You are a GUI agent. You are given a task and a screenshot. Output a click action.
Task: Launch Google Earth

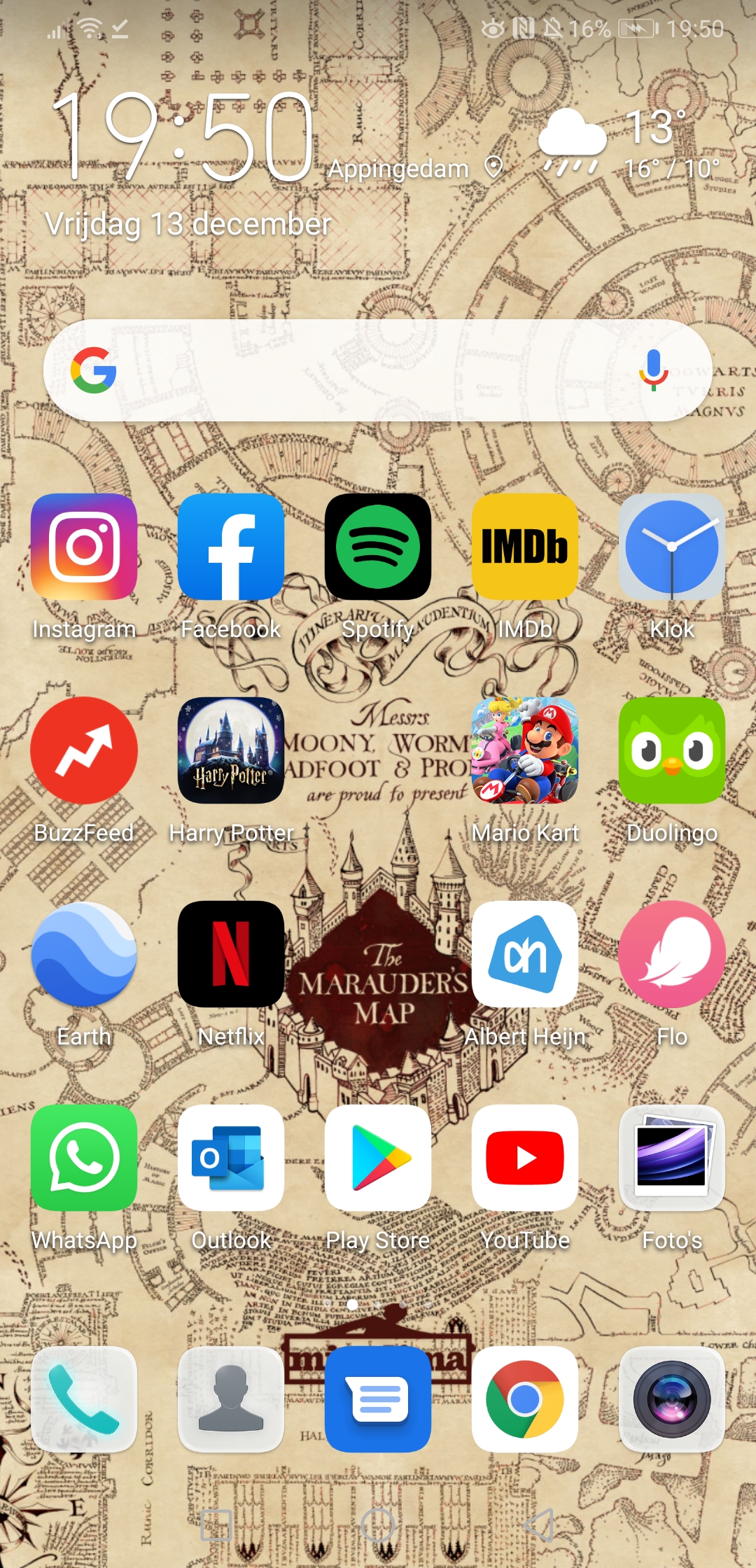[84, 954]
